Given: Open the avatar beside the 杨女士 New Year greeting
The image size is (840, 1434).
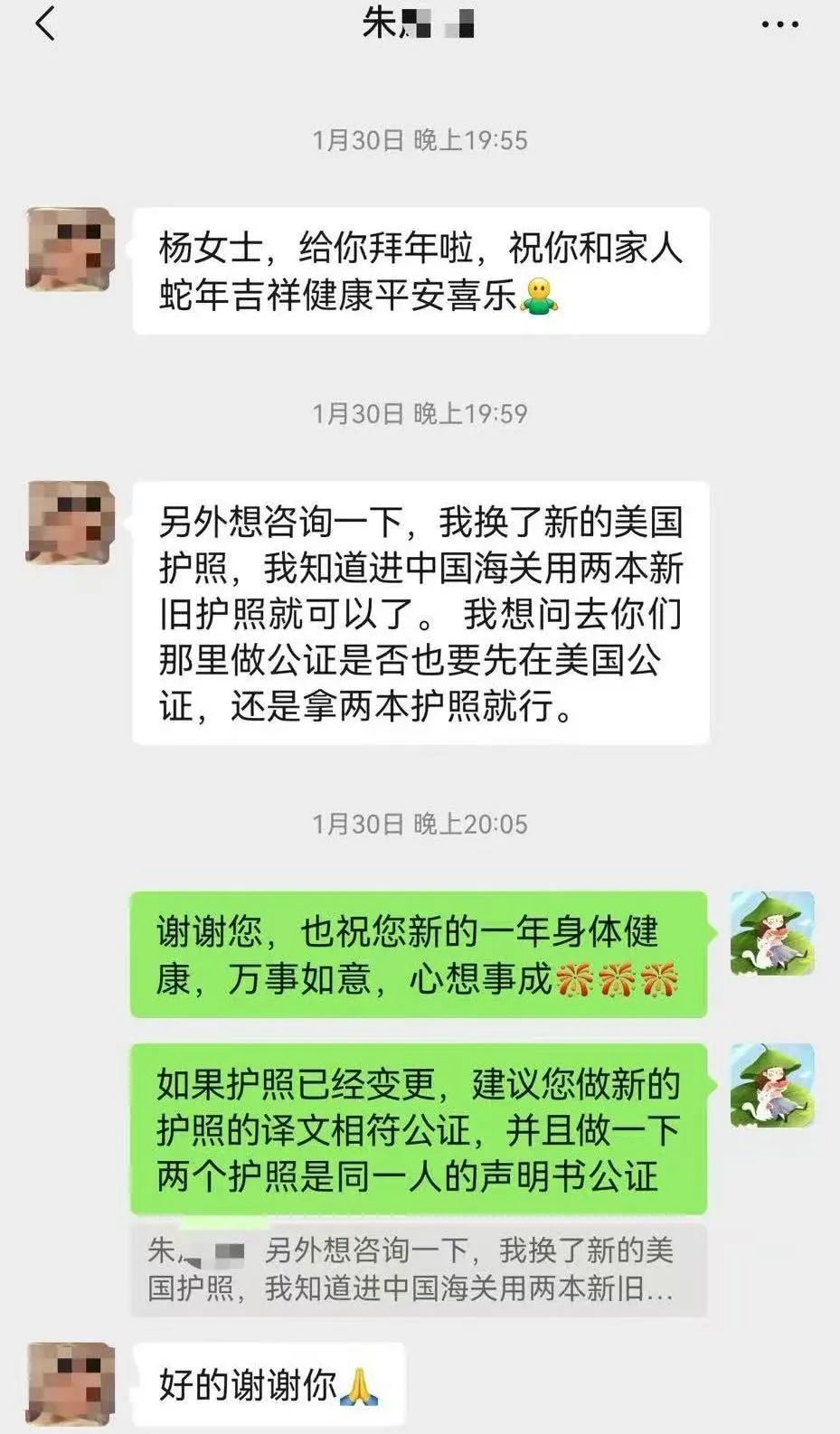Looking at the screenshot, I should tap(71, 250).
